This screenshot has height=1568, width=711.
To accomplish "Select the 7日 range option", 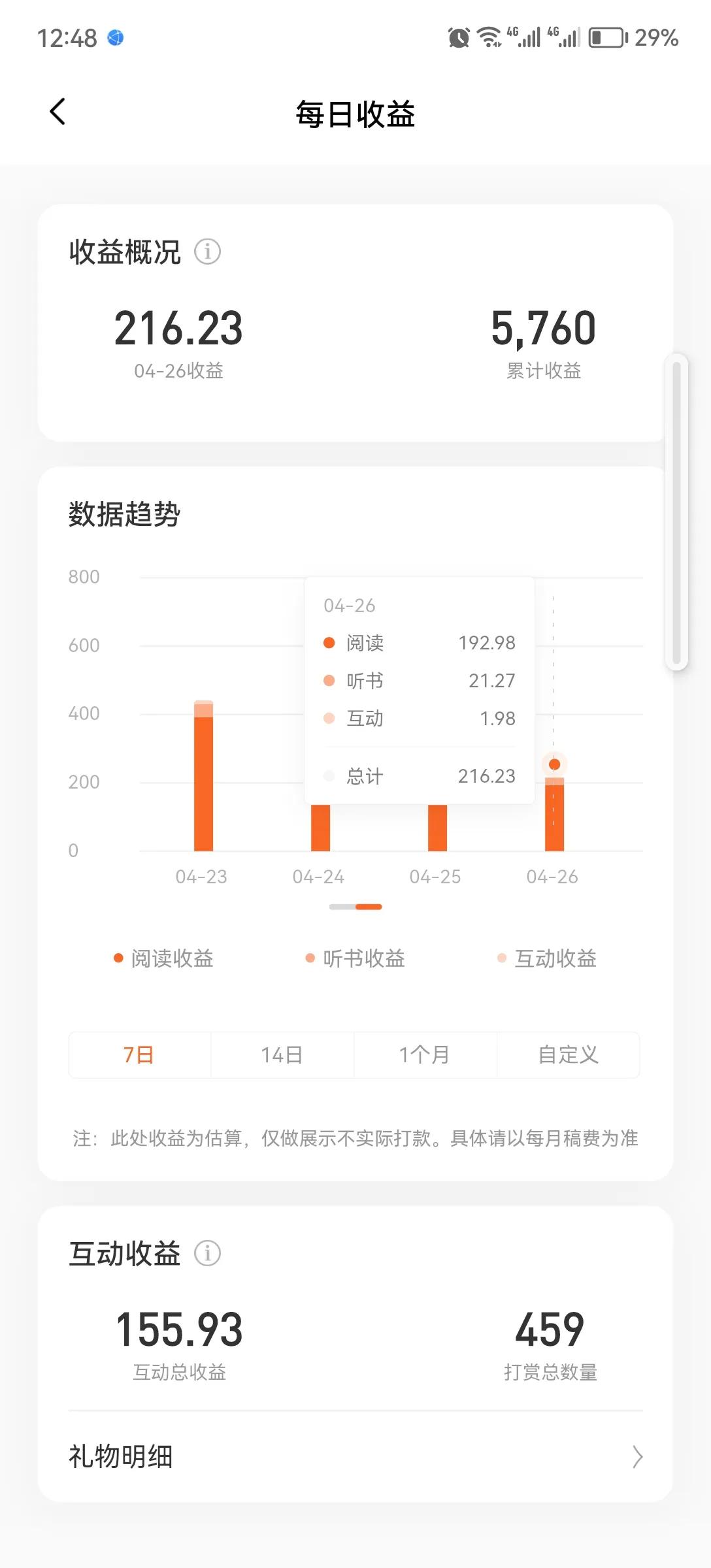I will 139,1054.
